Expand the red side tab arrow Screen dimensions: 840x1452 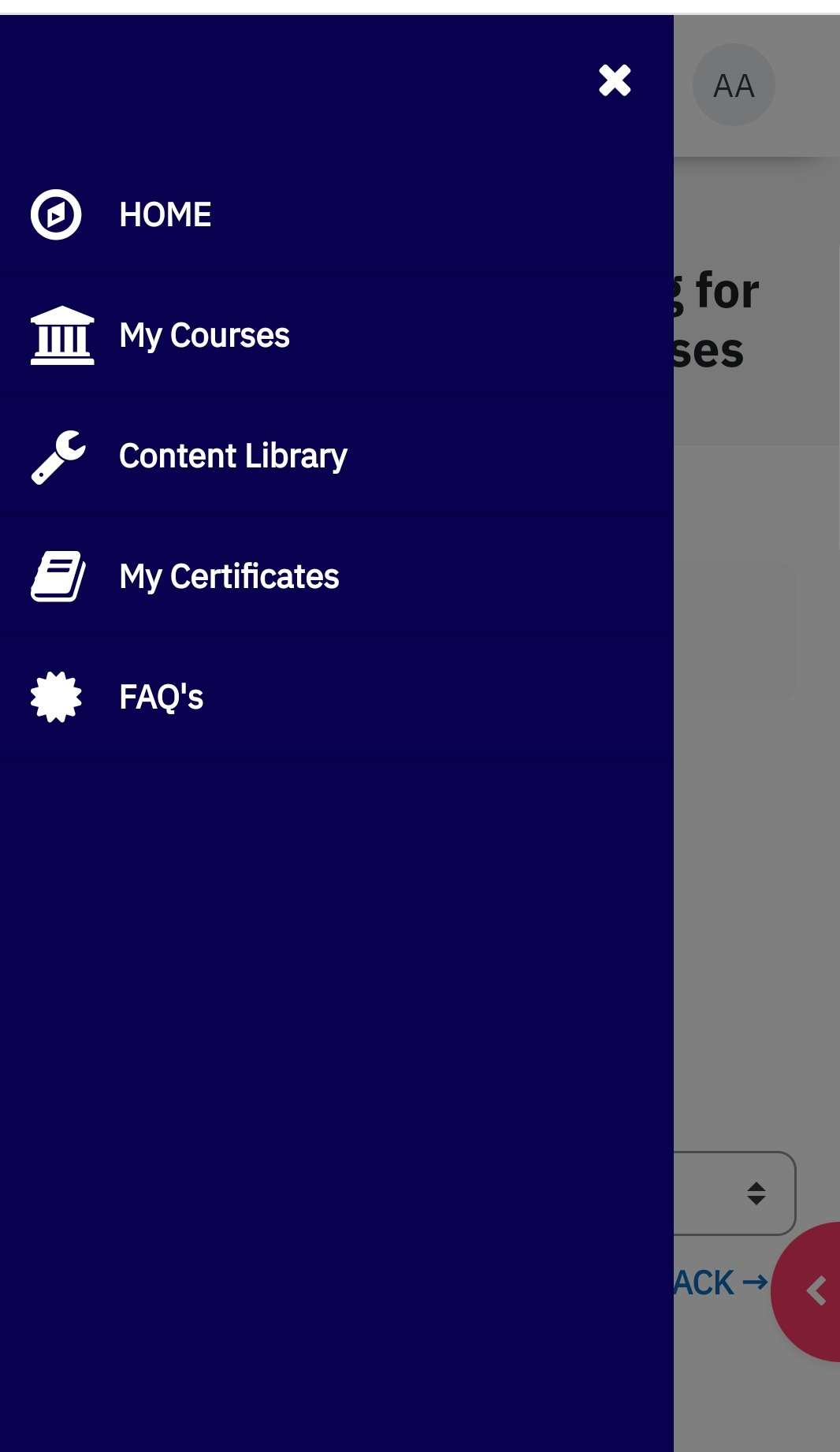[x=816, y=1291]
